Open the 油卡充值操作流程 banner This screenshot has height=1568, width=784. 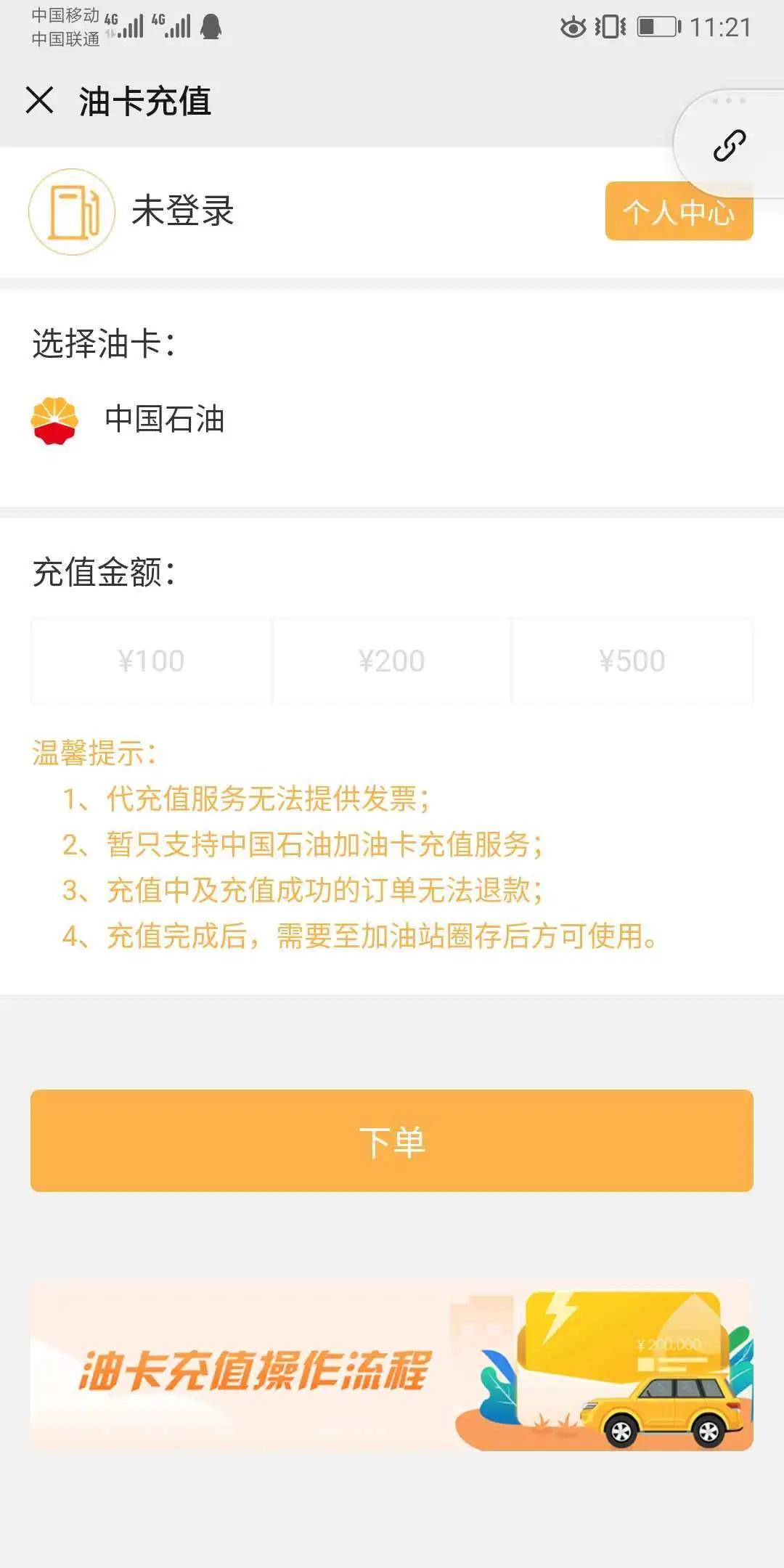391,1368
